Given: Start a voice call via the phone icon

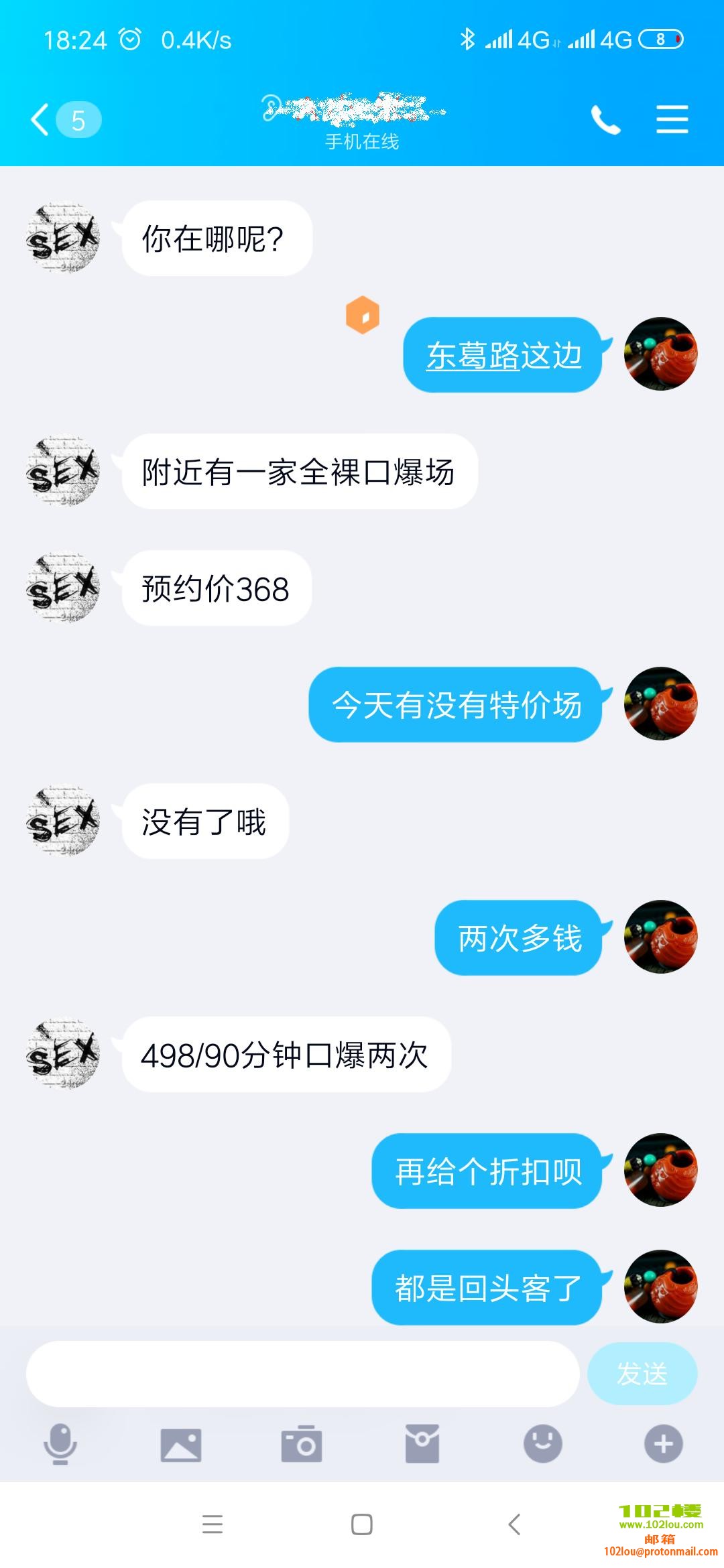Looking at the screenshot, I should click(607, 119).
